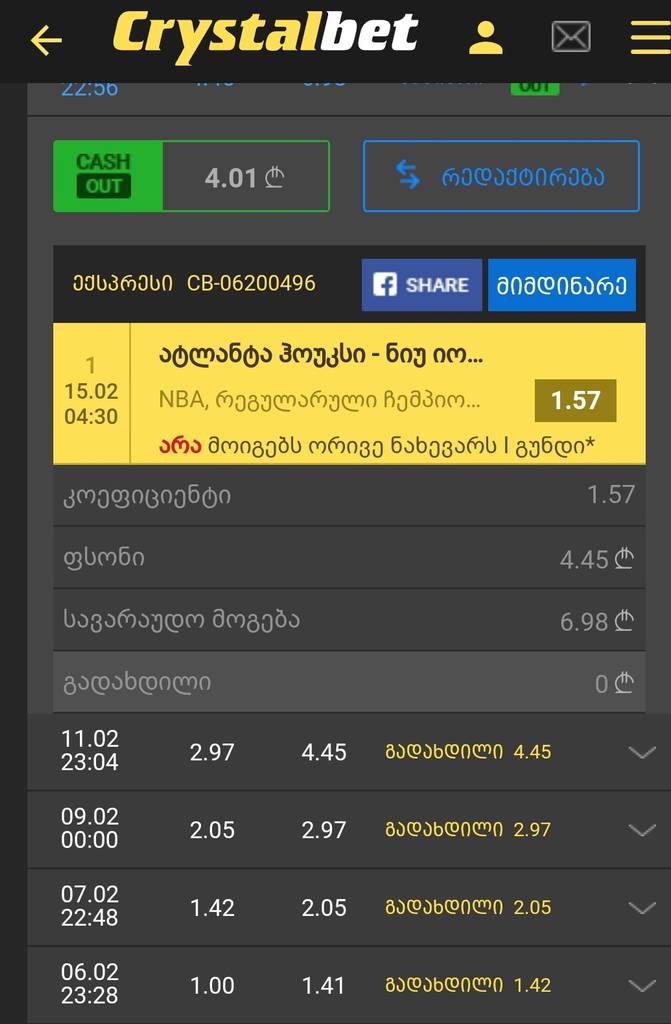Share the bet slip on Facebook

click(x=421, y=285)
